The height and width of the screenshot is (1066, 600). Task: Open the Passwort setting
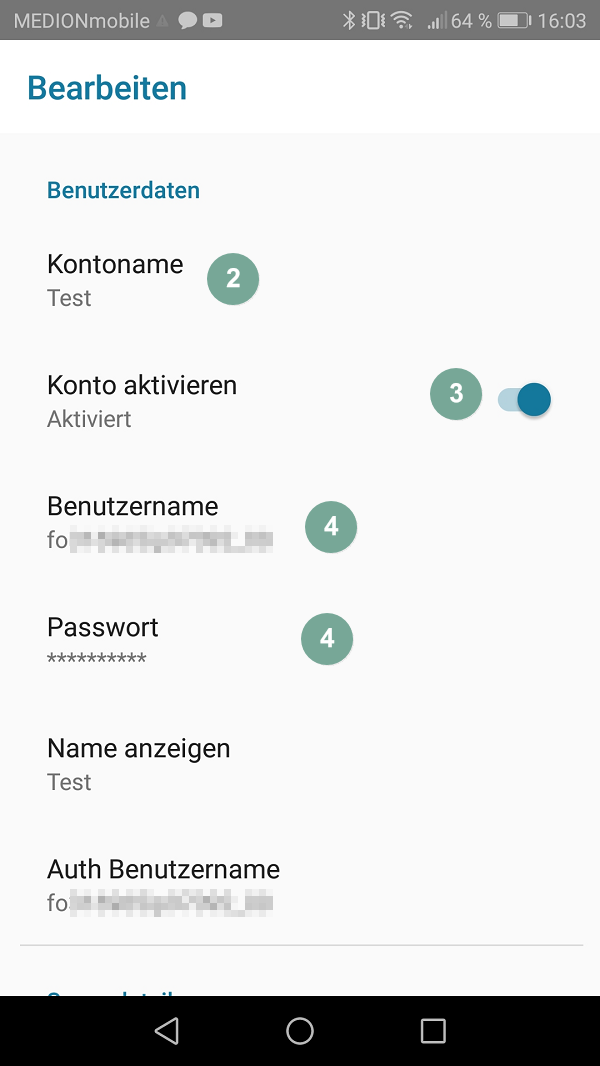[x=103, y=642]
